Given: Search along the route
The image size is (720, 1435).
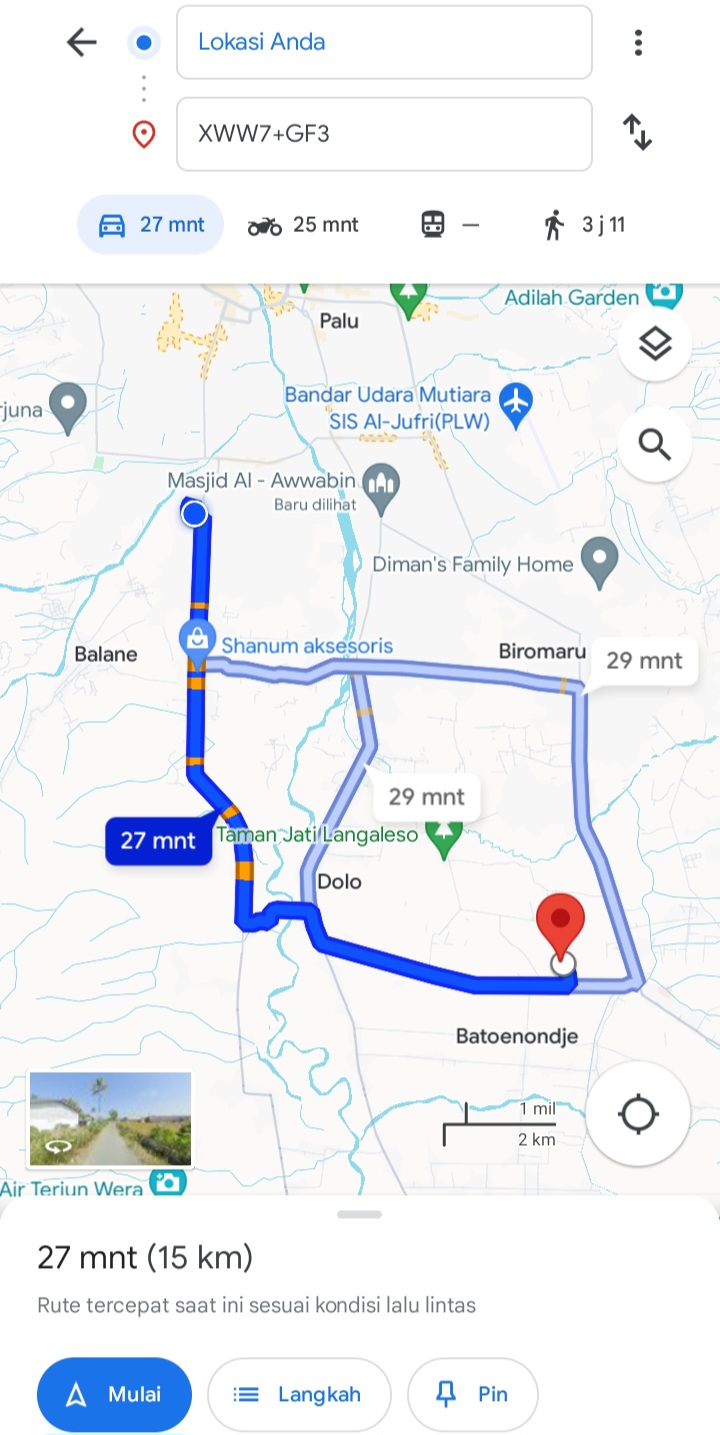Looking at the screenshot, I should pyautogui.click(x=655, y=444).
